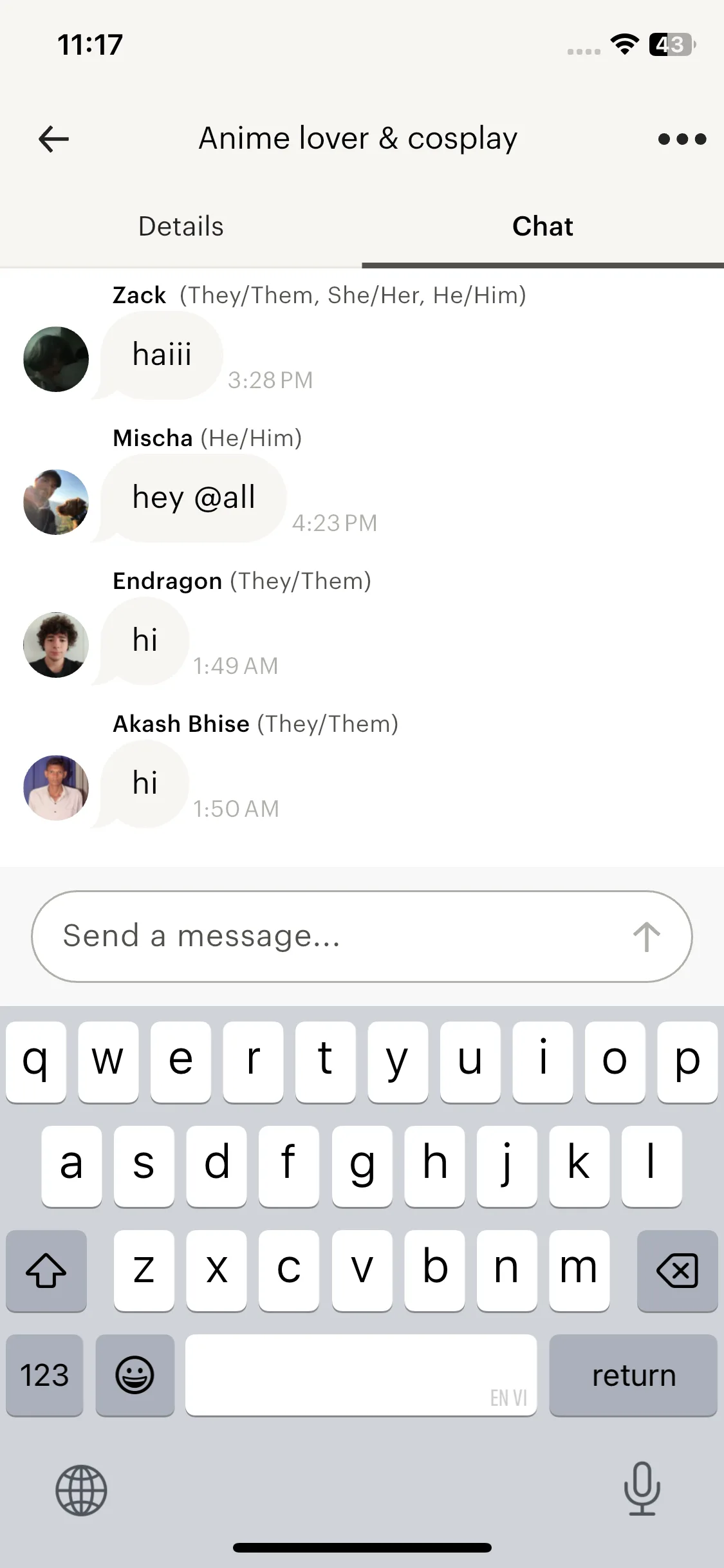Start voice dictation with the microphone
724x1568 pixels.
[642, 1489]
